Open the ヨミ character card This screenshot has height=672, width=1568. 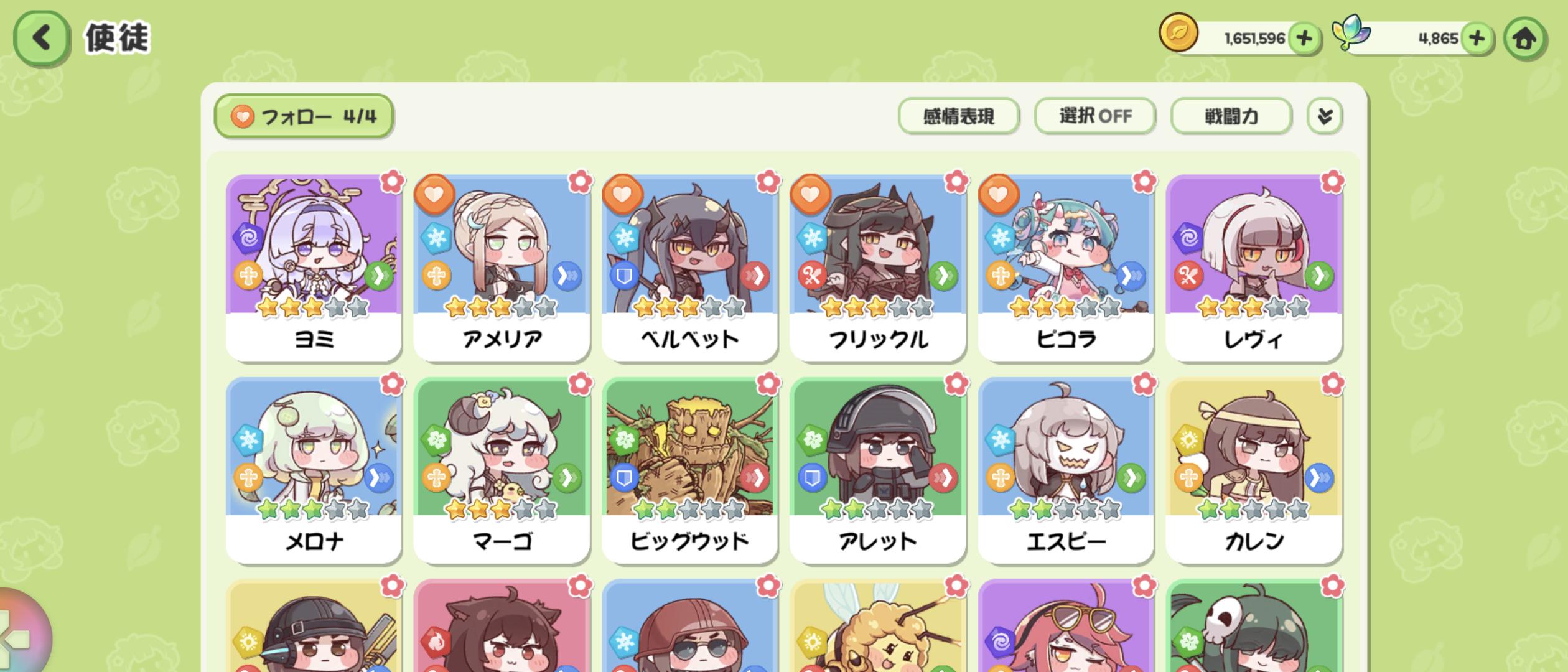click(314, 268)
